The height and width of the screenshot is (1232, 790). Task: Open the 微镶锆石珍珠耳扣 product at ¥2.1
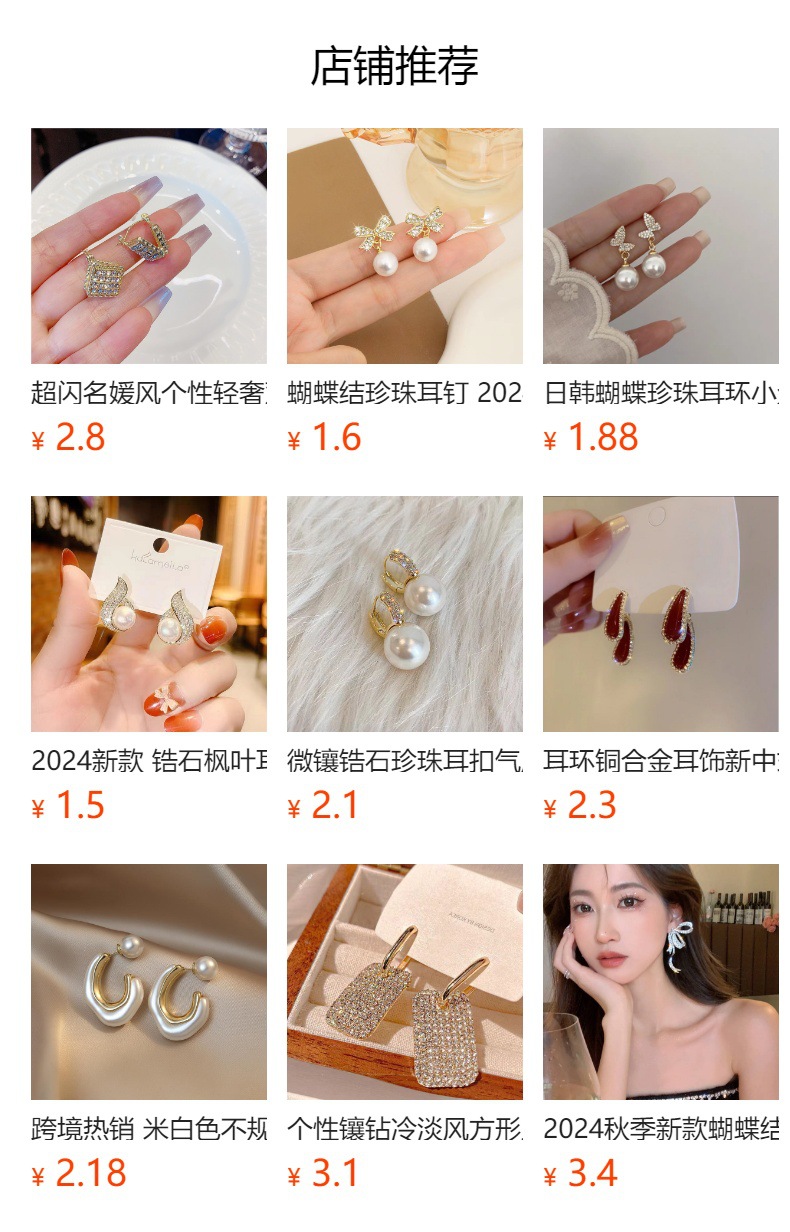click(404, 614)
